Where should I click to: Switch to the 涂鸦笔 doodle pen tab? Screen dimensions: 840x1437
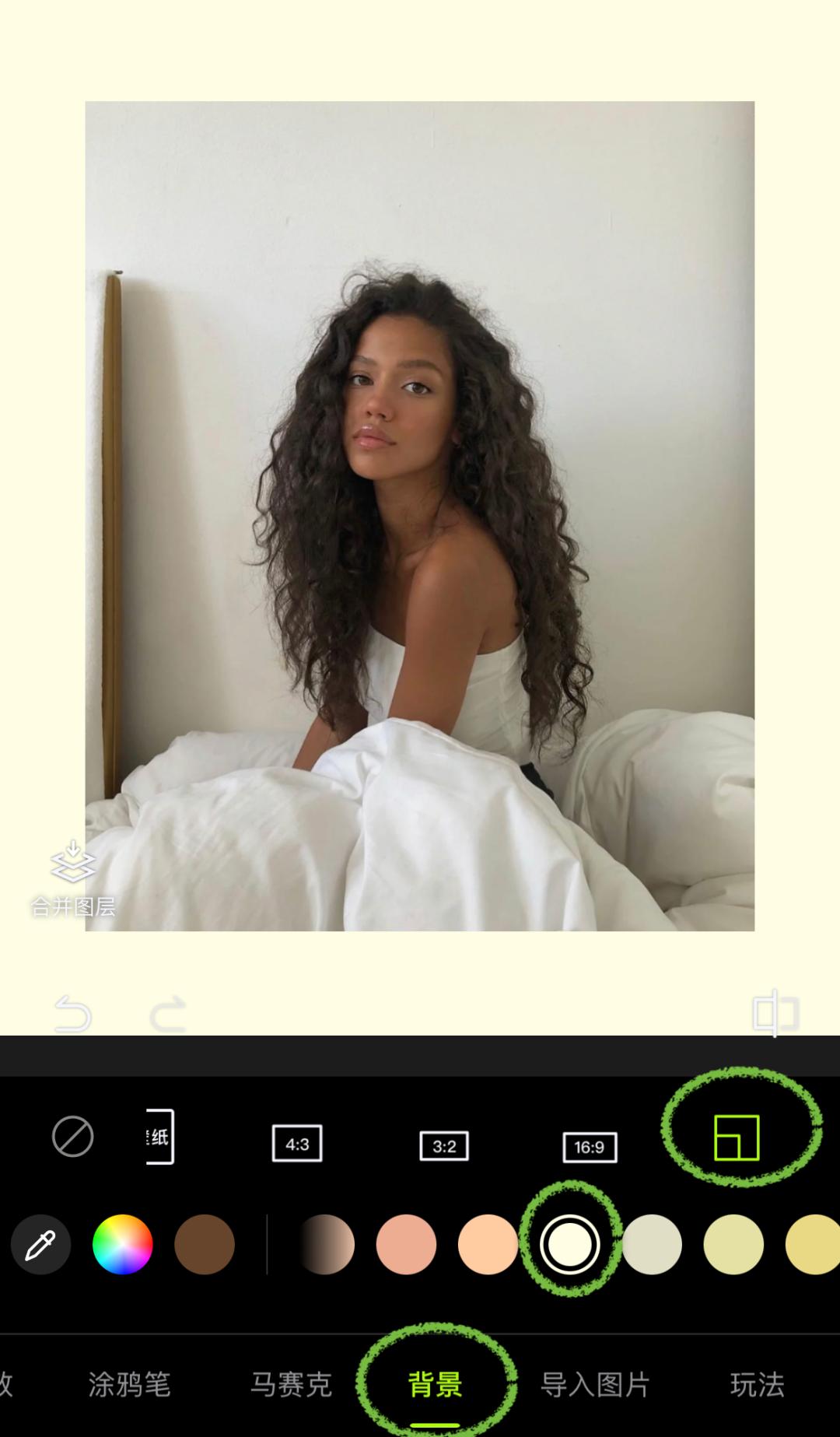pos(129,1384)
